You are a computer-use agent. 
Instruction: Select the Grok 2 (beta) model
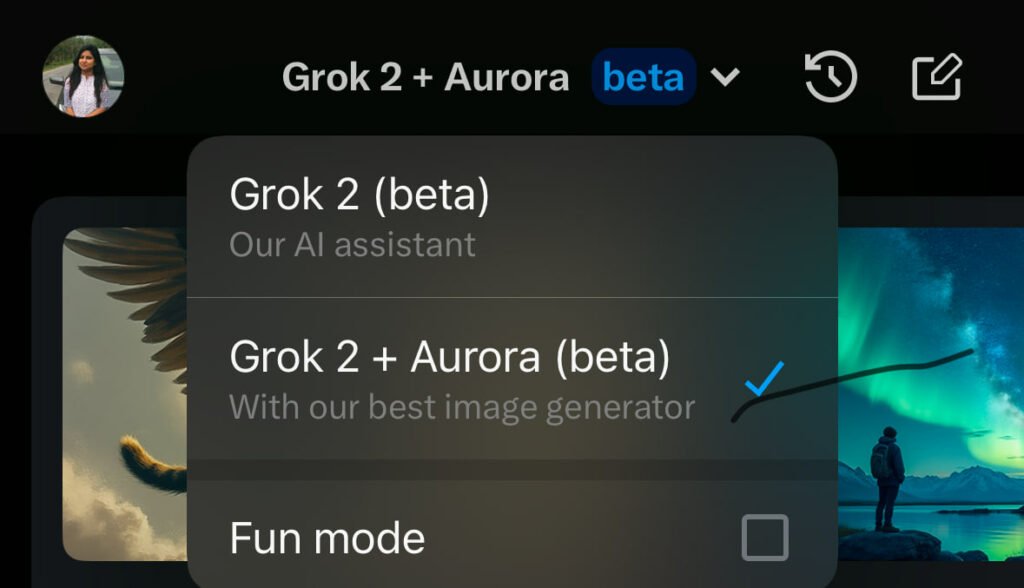tap(510, 215)
